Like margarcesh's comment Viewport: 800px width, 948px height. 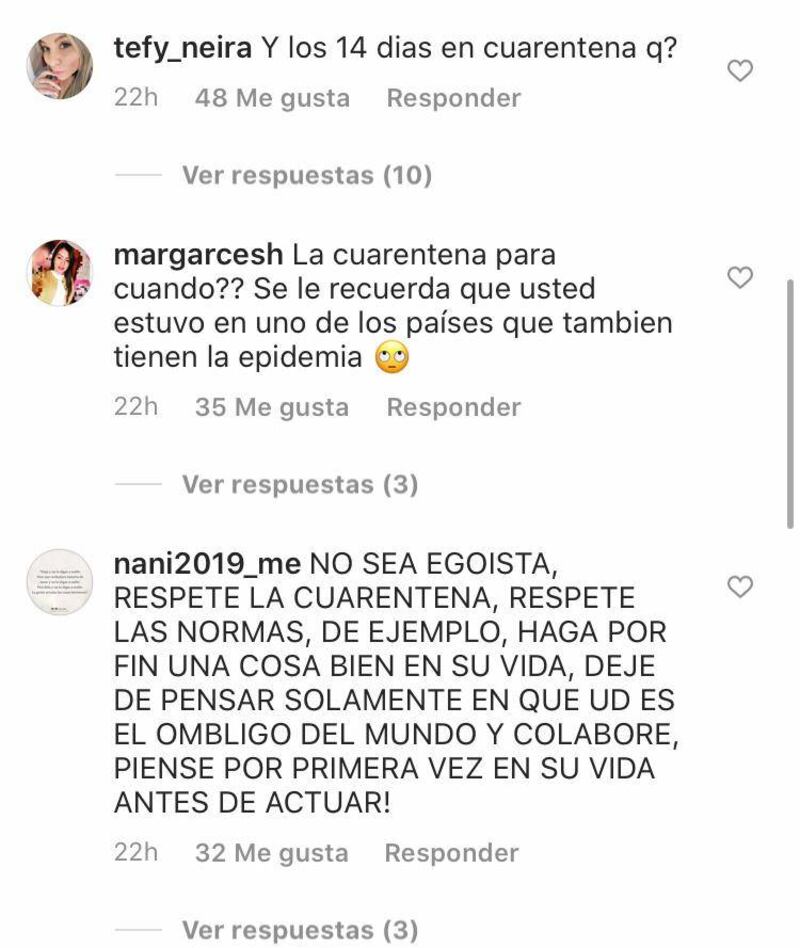739,278
